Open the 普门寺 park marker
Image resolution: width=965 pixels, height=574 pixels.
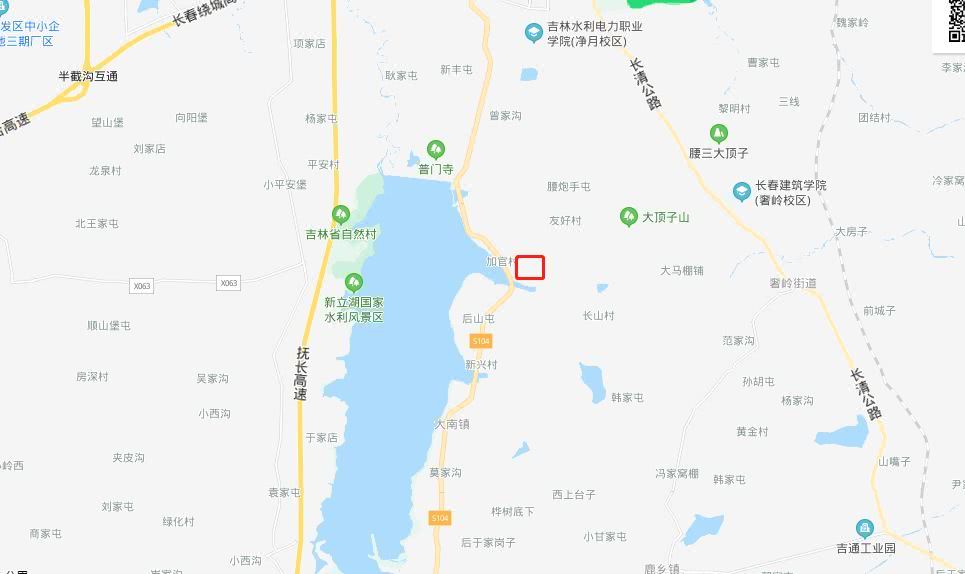[435, 150]
